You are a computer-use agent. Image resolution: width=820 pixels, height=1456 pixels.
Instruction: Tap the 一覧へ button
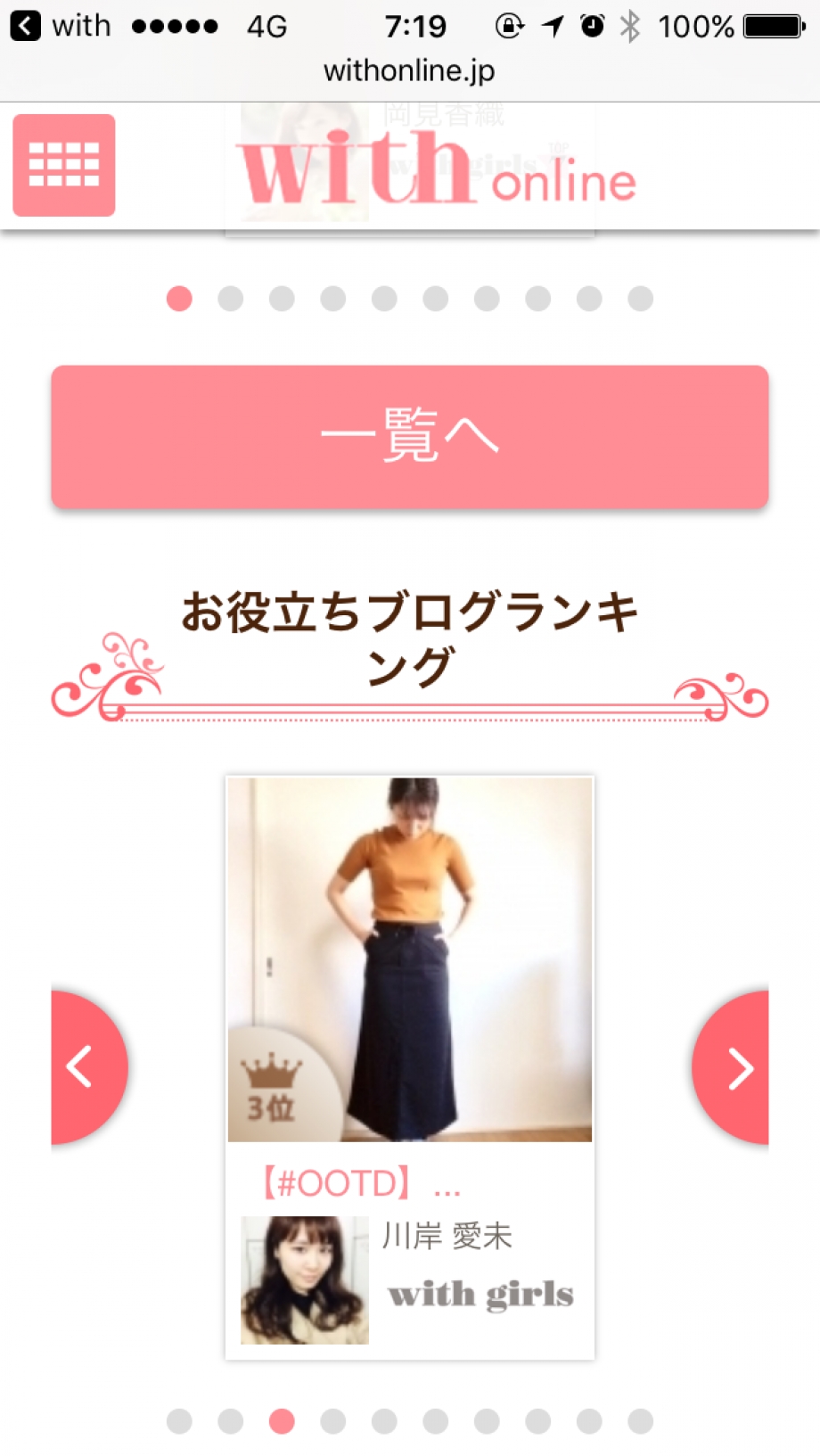tap(409, 436)
